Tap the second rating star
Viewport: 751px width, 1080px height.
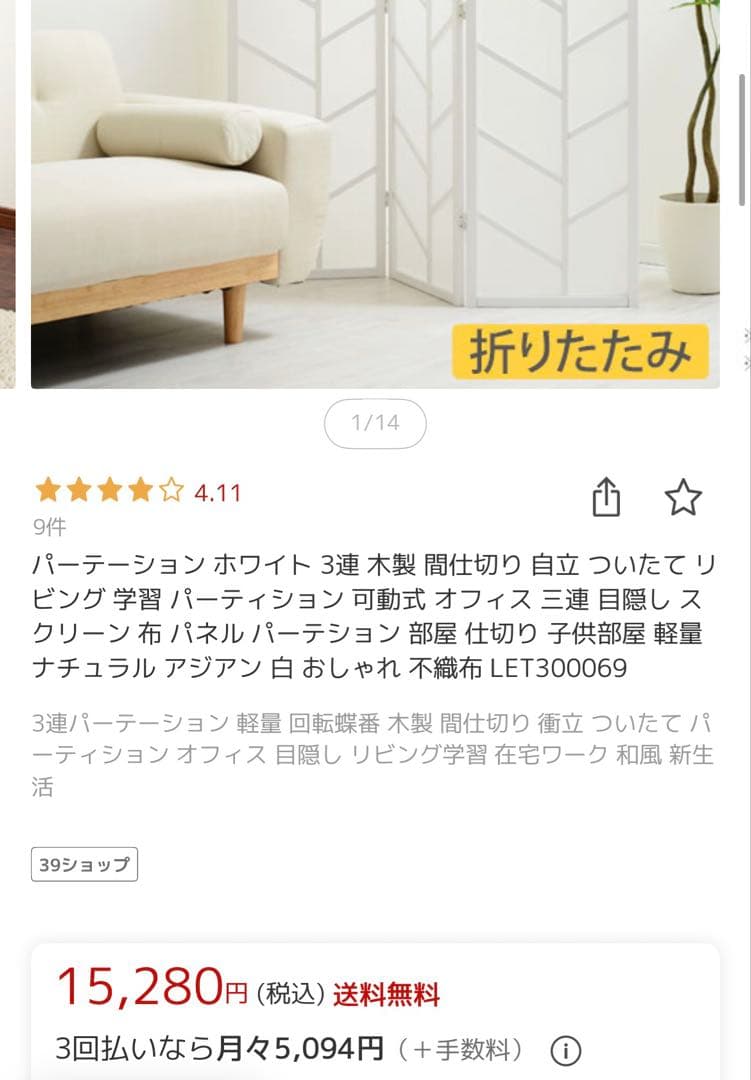coord(78,491)
